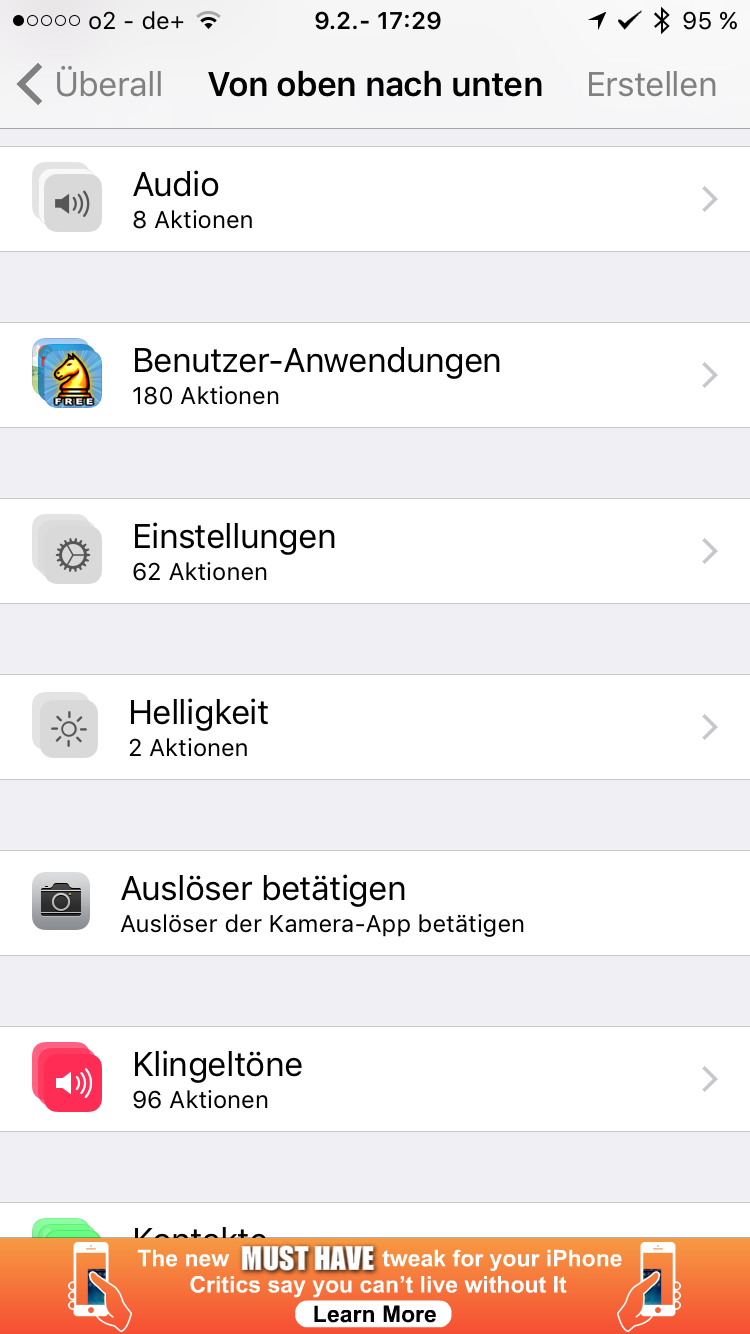Tap Learn More in the ad banner
The height and width of the screenshot is (1334, 750).
(x=374, y=1314)
